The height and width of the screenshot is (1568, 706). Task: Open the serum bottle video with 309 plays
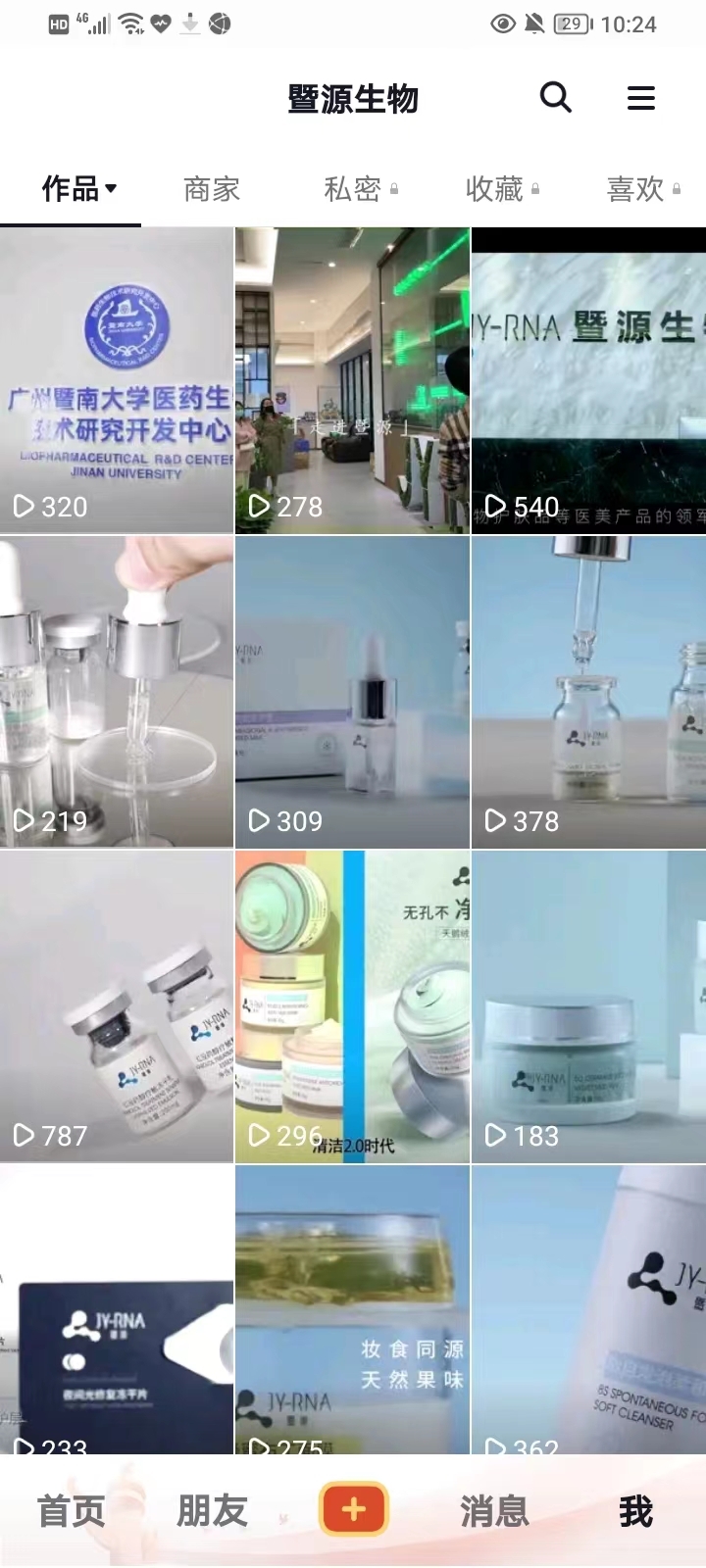[352, 692]
